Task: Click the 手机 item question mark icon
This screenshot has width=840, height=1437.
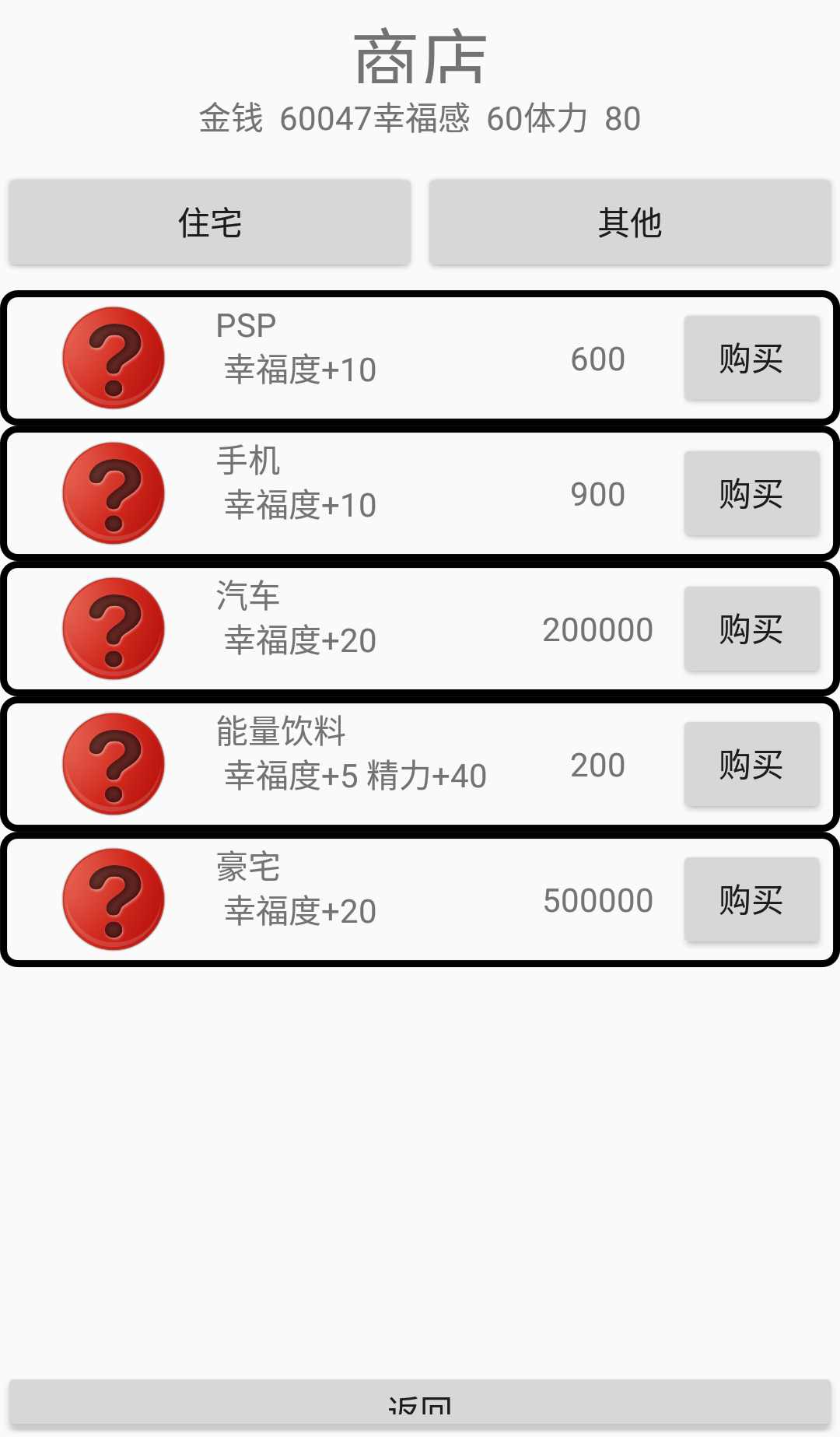Action: click(x=114, y=492)
